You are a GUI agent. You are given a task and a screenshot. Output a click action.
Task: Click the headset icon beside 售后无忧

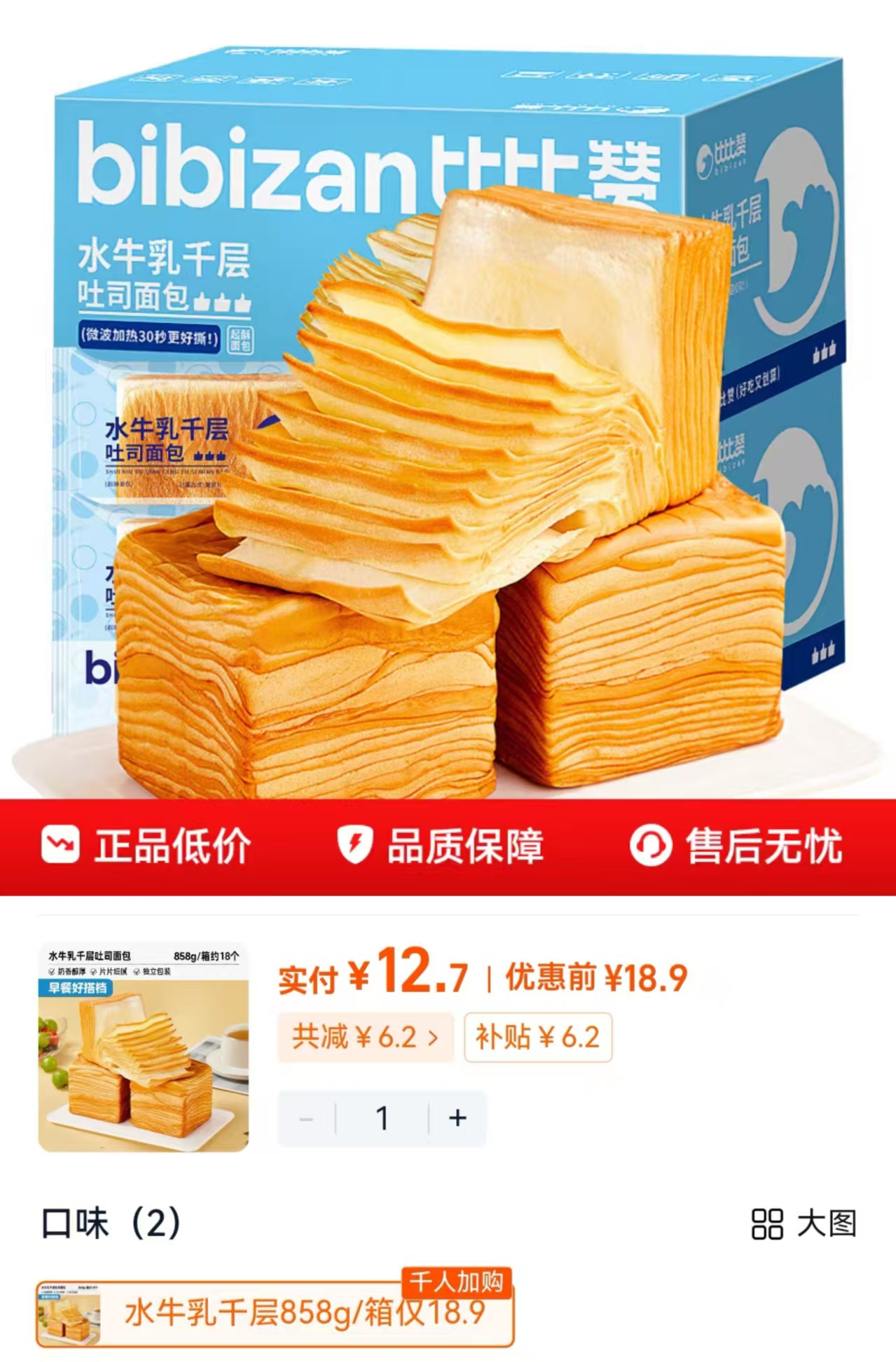652,847
